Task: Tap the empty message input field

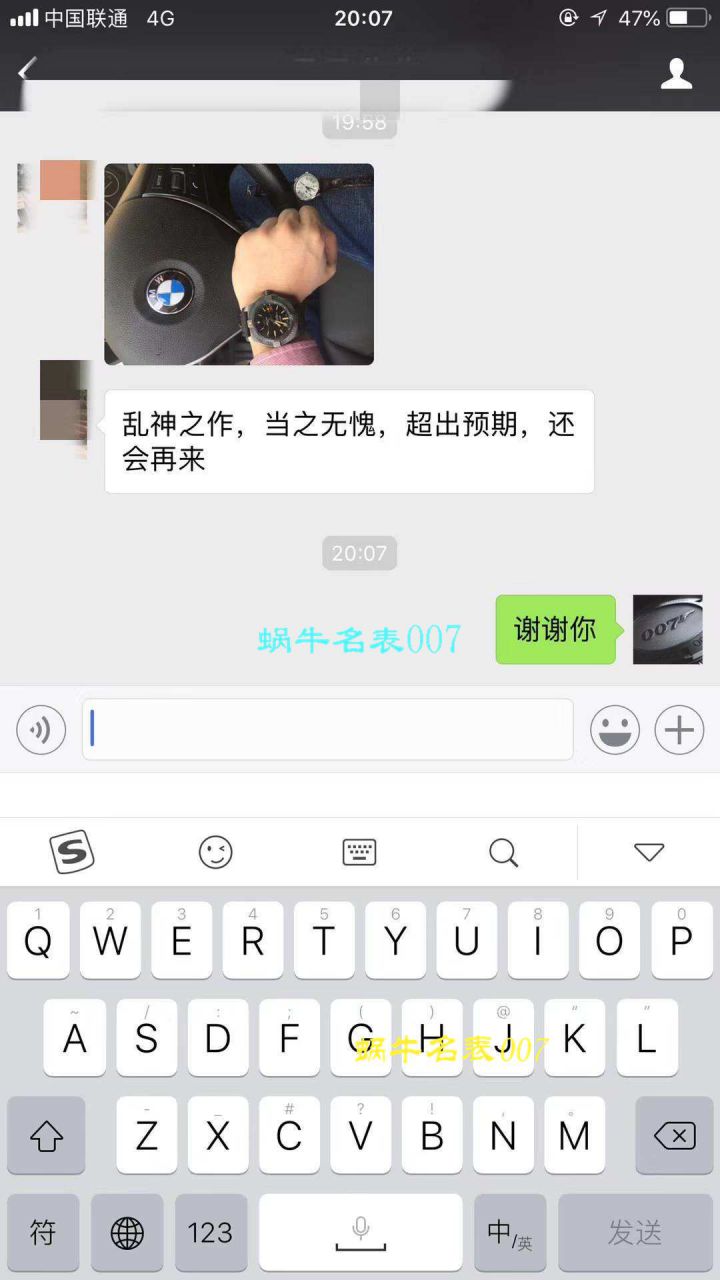Action: pos(328,730)
